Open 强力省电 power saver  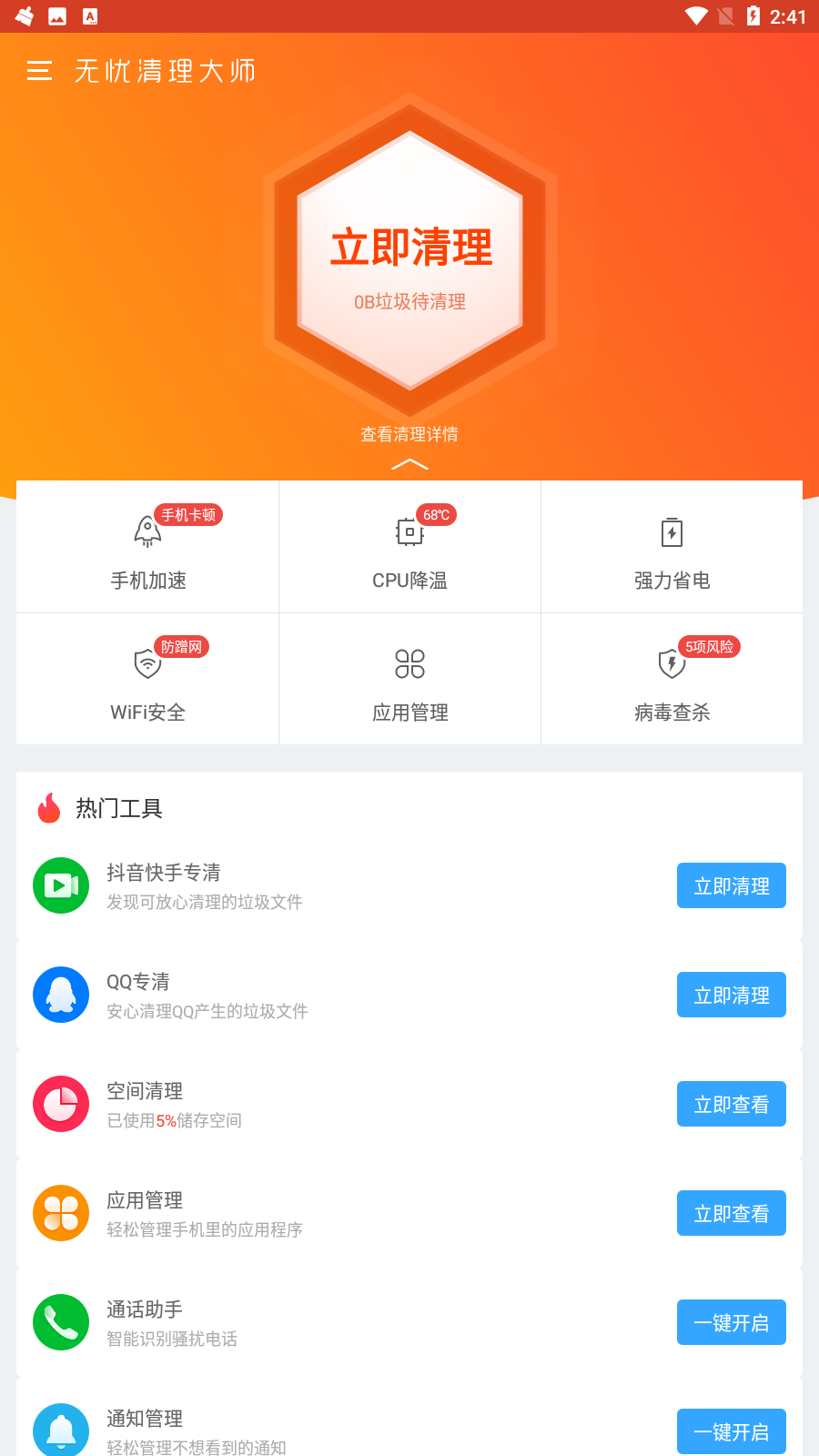click(672, 548)
